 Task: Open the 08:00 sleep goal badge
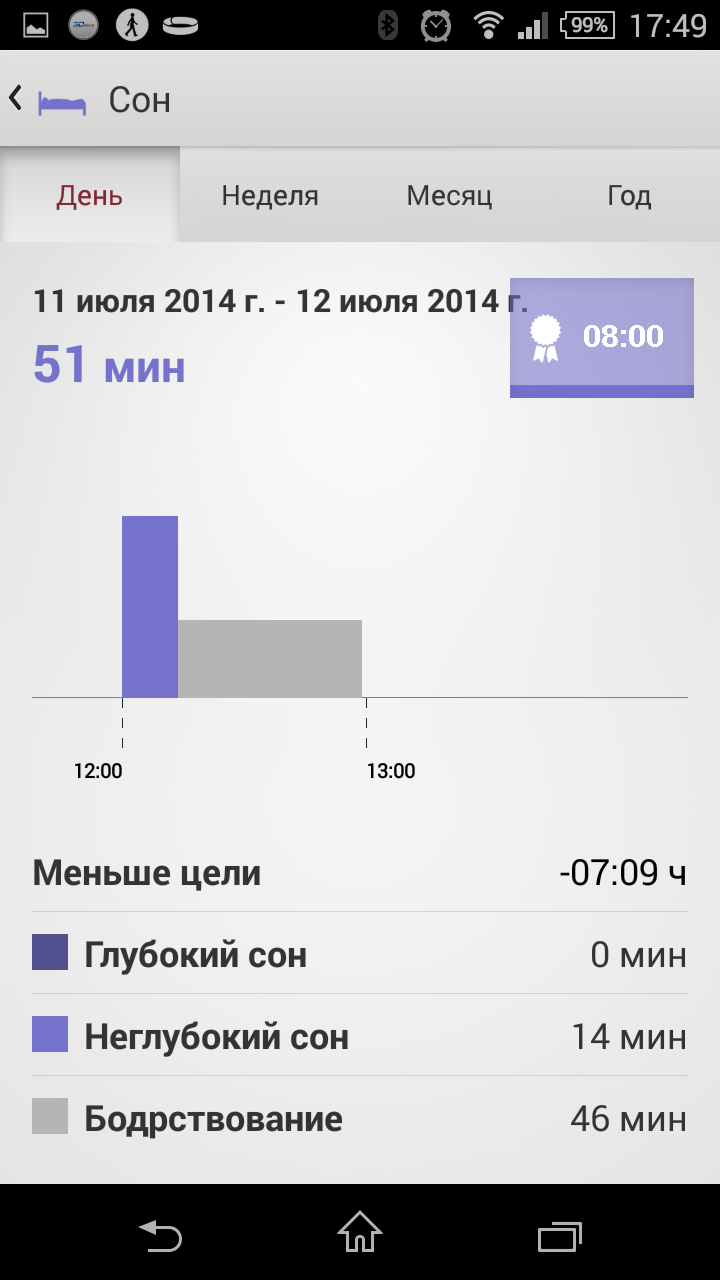pyautogui.click(x=602, y=337)
